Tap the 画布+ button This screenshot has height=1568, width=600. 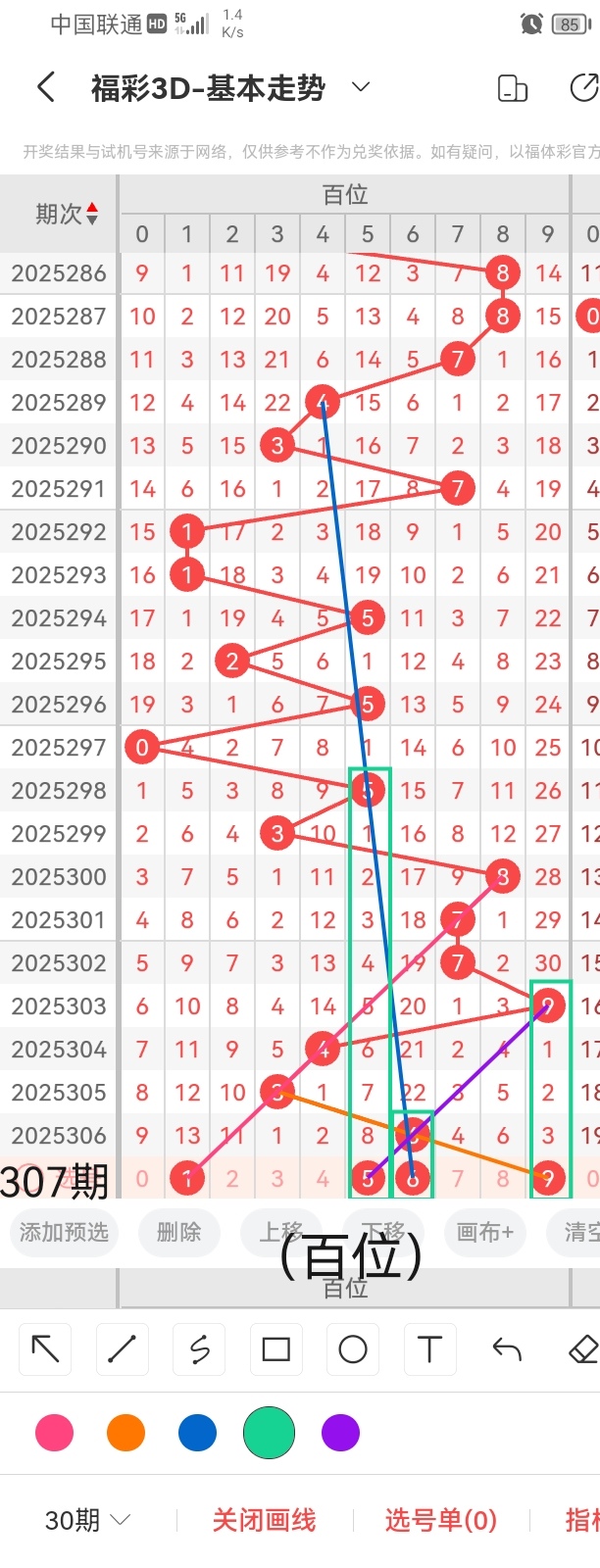point(484,1232)
